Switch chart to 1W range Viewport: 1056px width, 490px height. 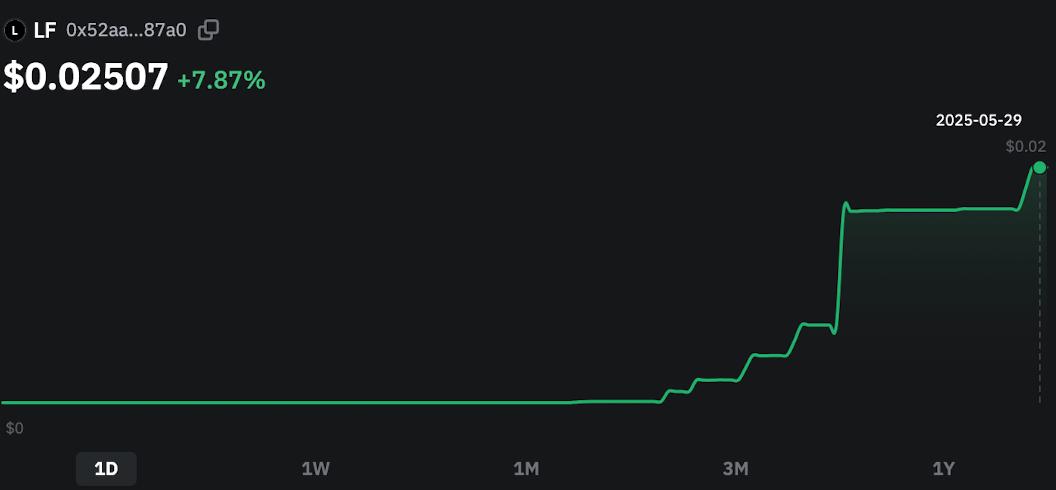pos(316,468)
